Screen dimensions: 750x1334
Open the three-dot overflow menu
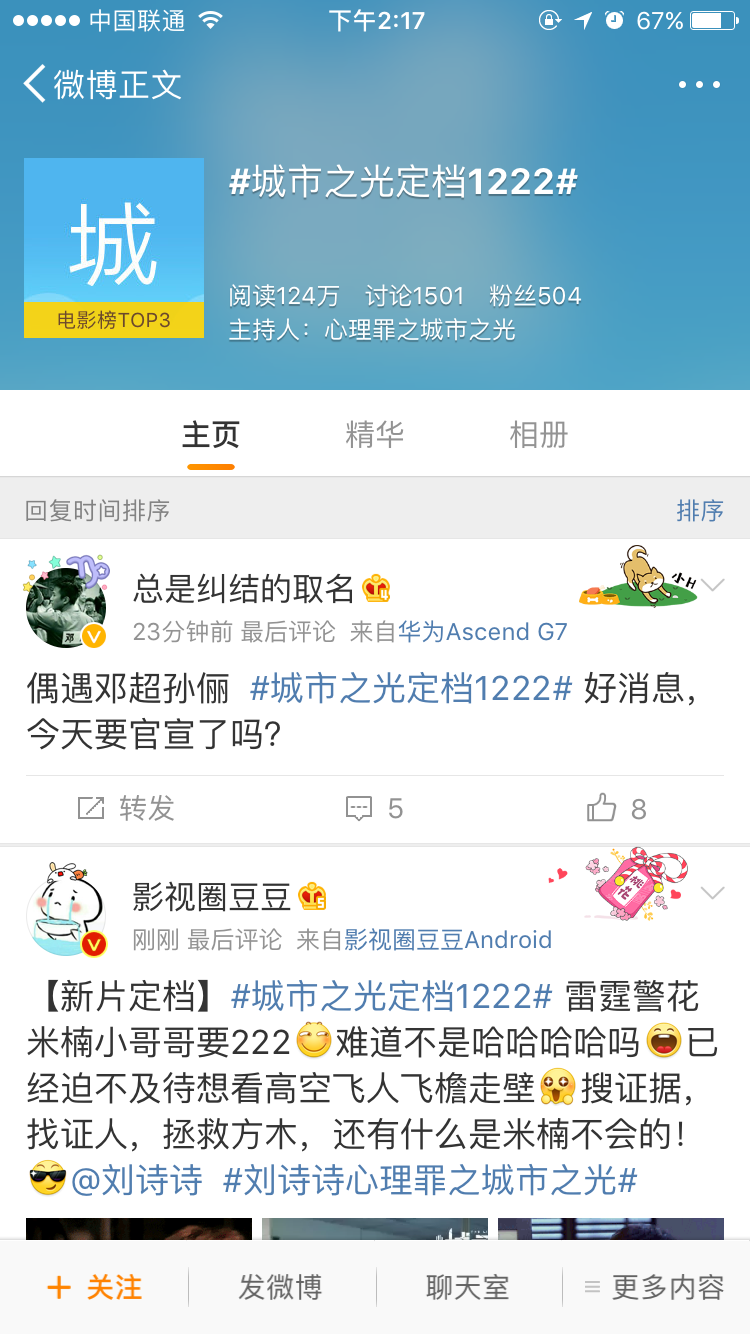699,85
